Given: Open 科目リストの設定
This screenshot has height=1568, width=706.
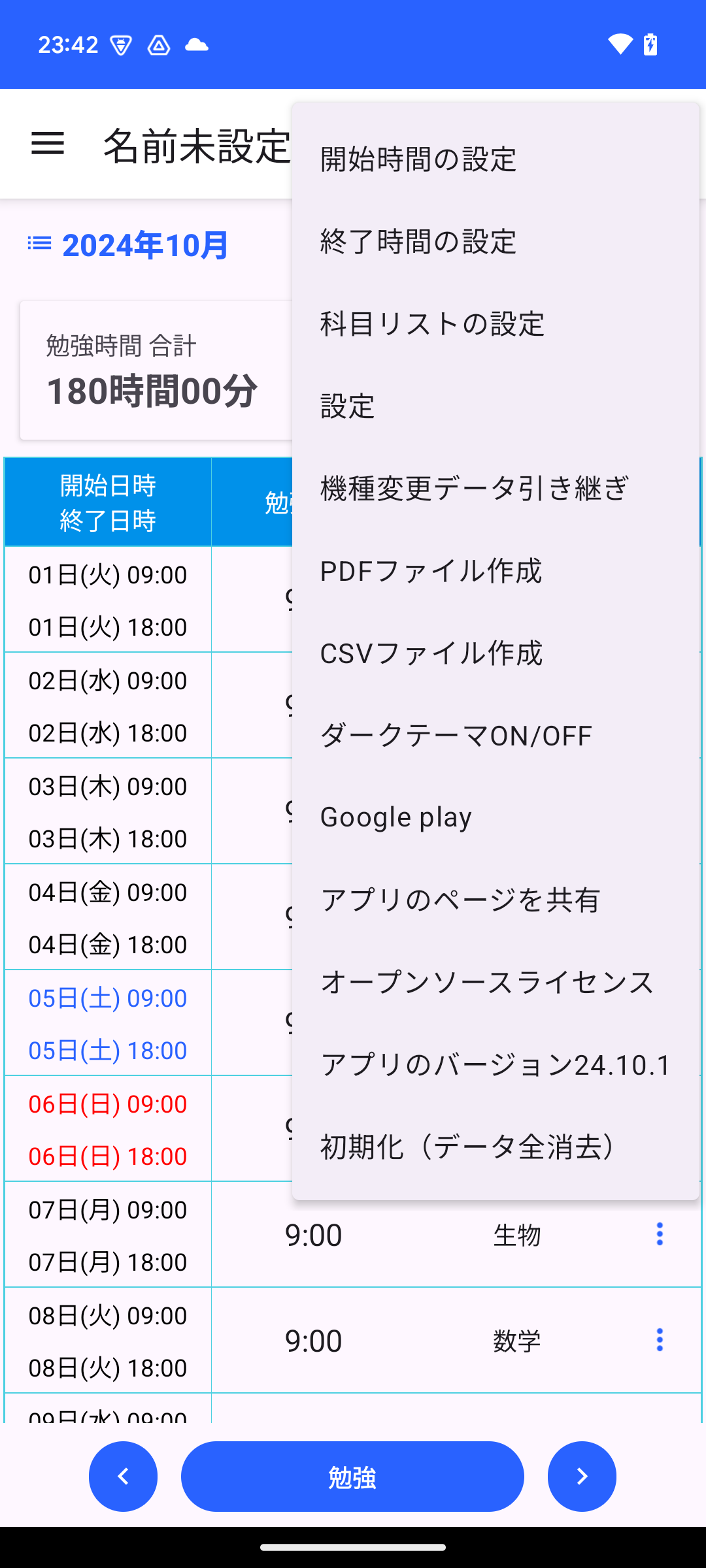Looking at the screenshot, I should [495, 324].
